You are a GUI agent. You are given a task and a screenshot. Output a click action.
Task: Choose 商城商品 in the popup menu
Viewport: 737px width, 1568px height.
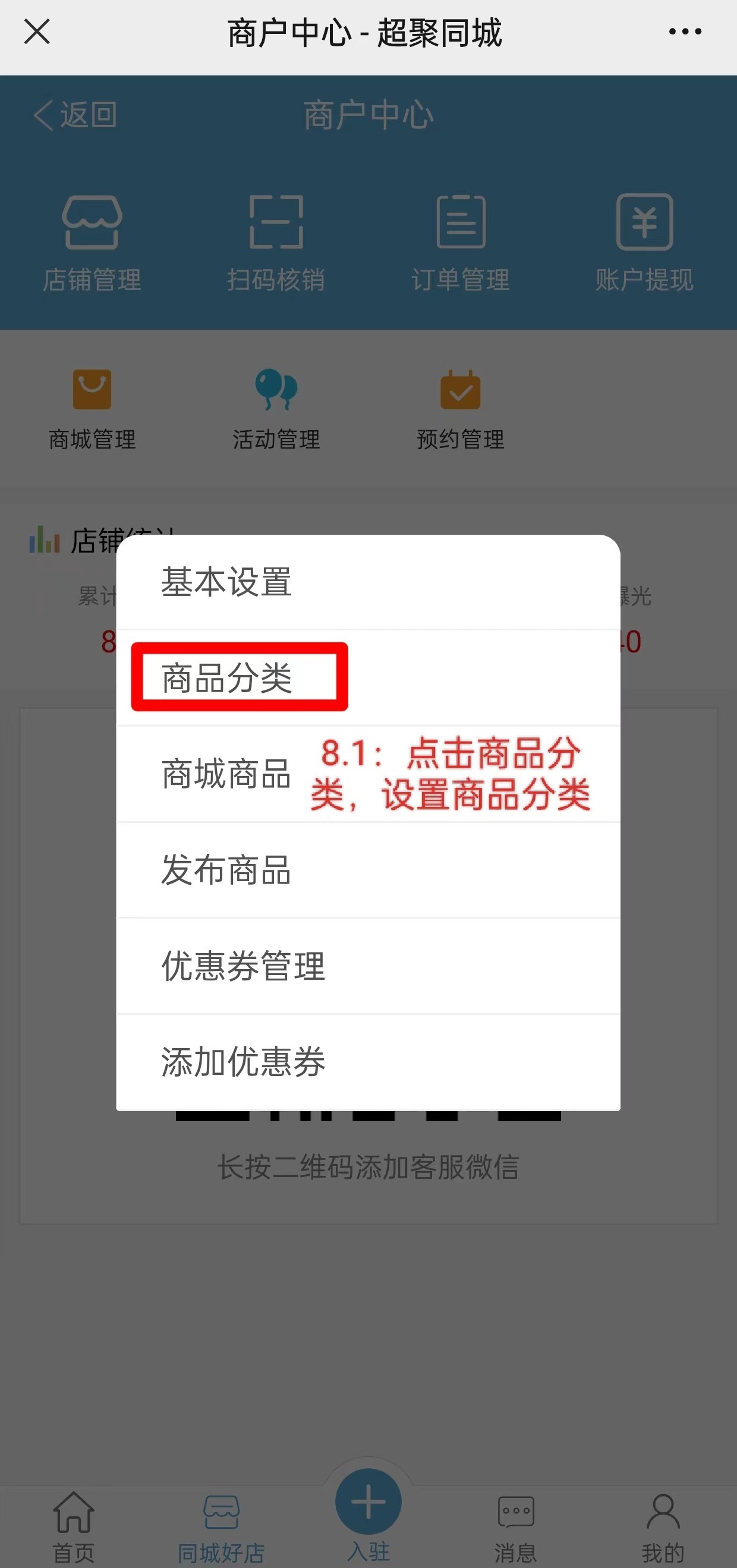226,774
